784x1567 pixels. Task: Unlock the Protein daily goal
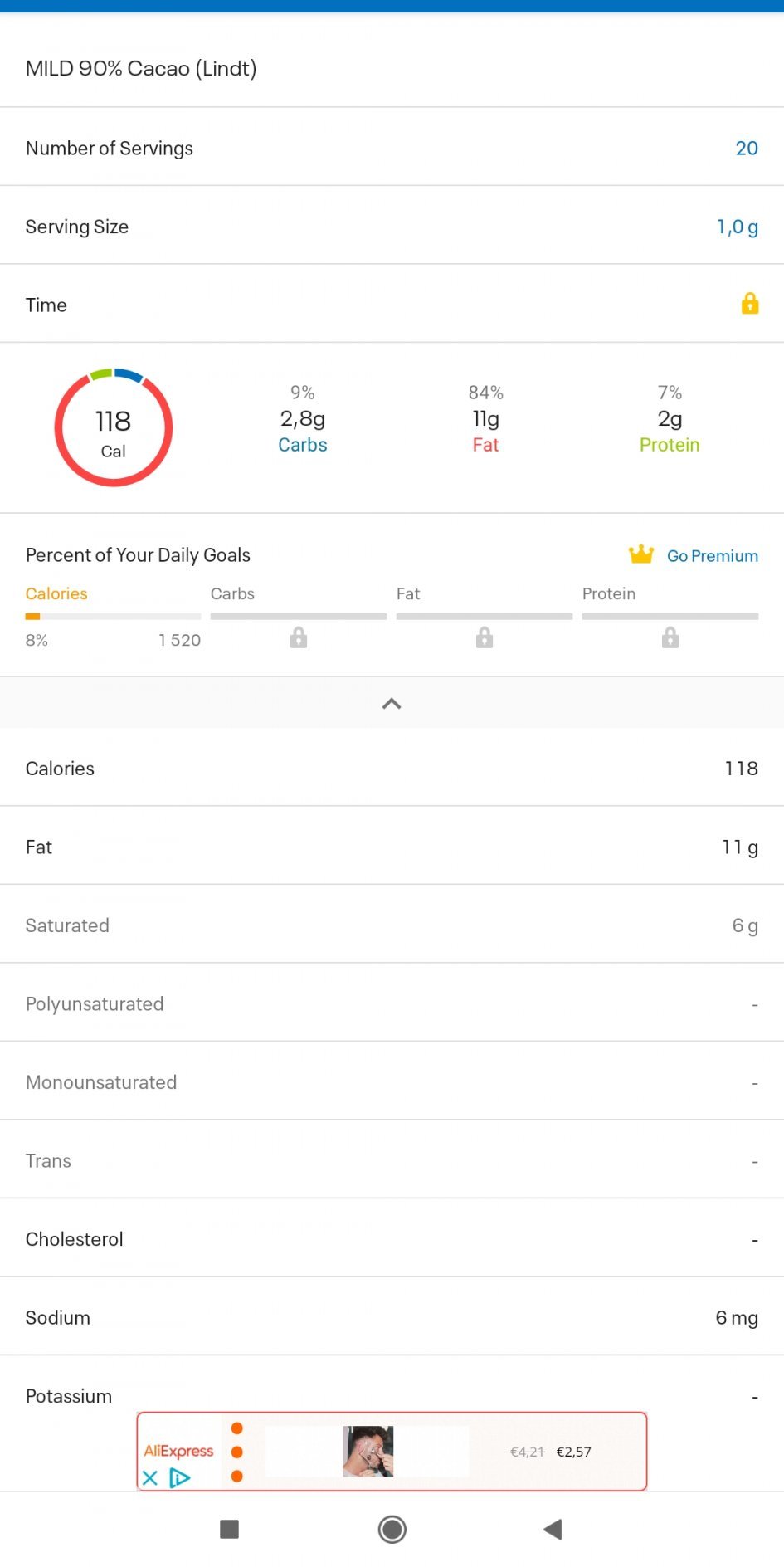pyautogui.click(x=670, y=637)
